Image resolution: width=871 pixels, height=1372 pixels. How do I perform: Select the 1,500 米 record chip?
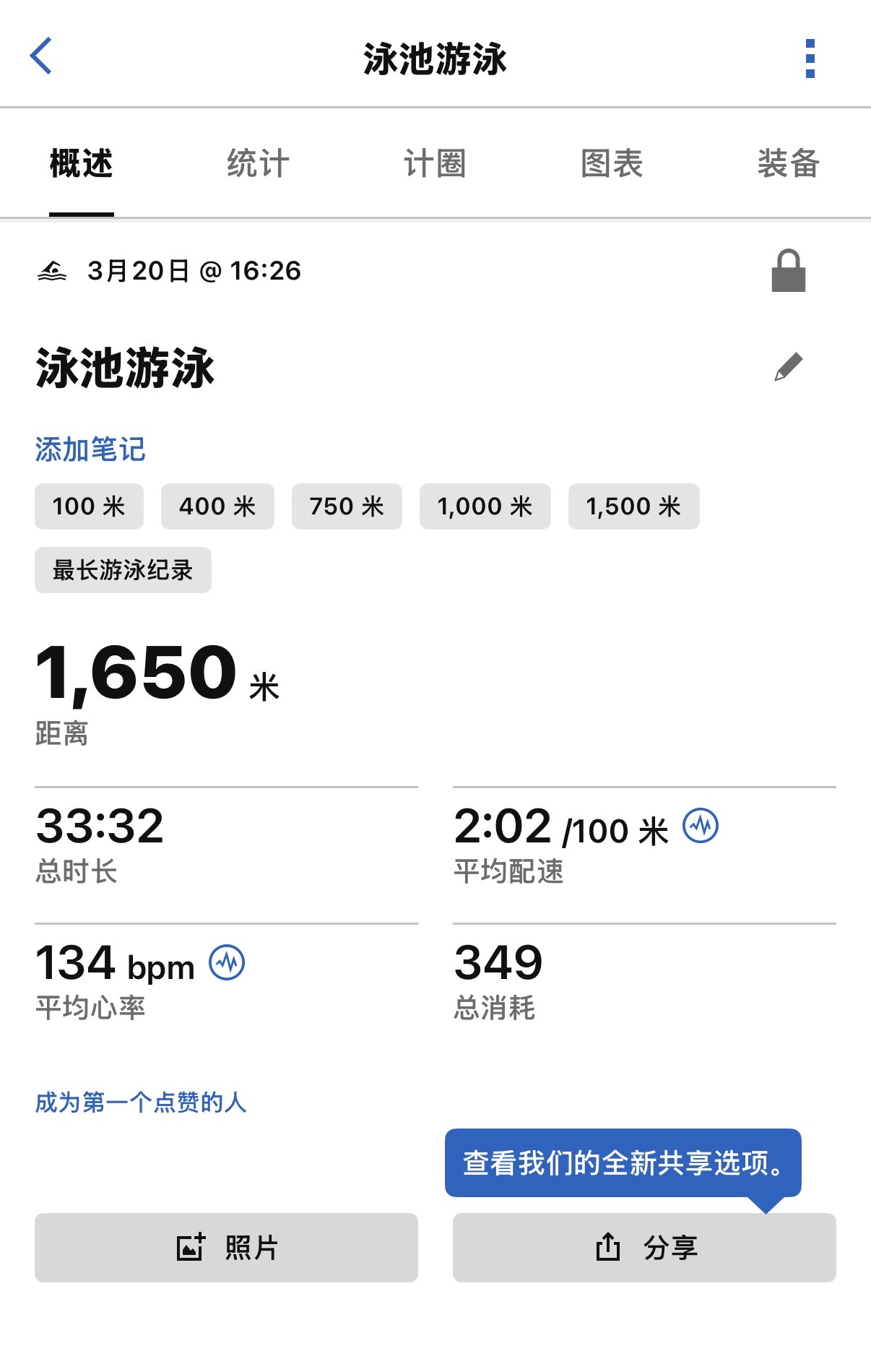click(634, 506)
